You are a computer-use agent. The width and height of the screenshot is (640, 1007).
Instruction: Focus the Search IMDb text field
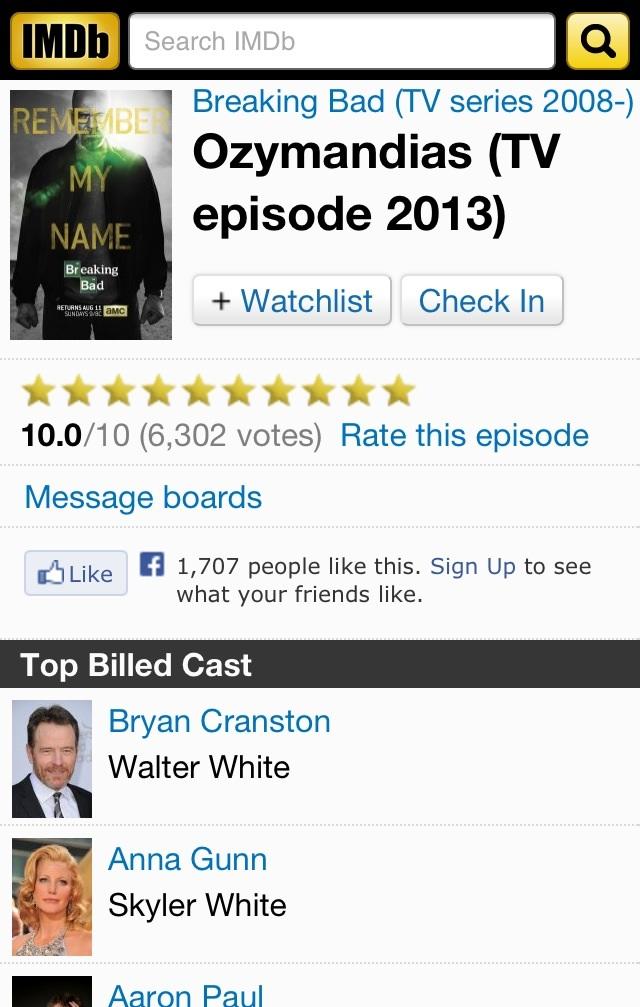point(341,41)
